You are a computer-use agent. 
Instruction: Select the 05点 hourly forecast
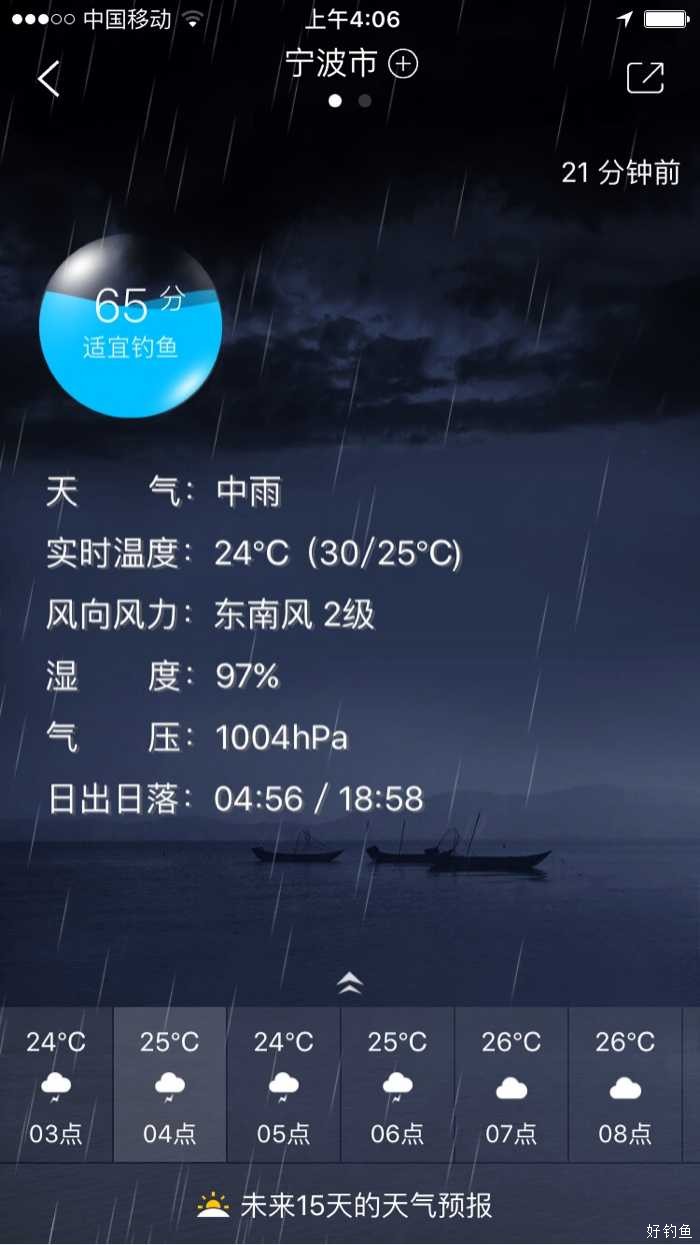point(284,1085)
